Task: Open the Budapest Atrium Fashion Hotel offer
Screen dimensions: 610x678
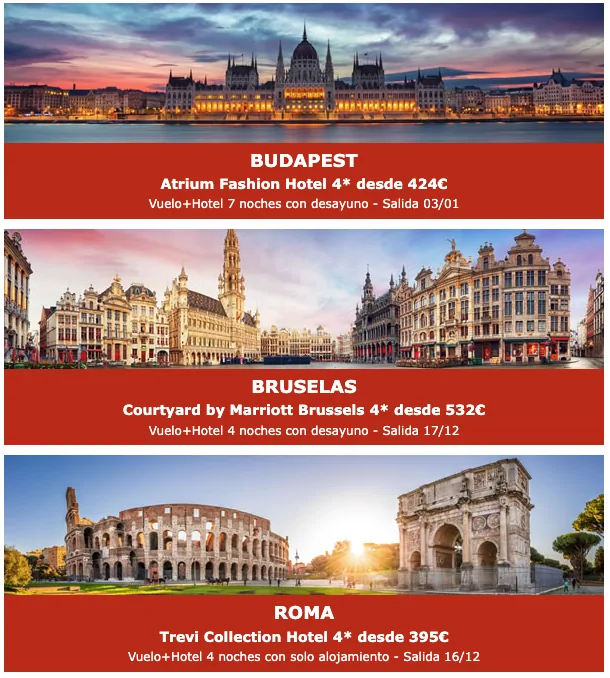Action: (304, 183)
